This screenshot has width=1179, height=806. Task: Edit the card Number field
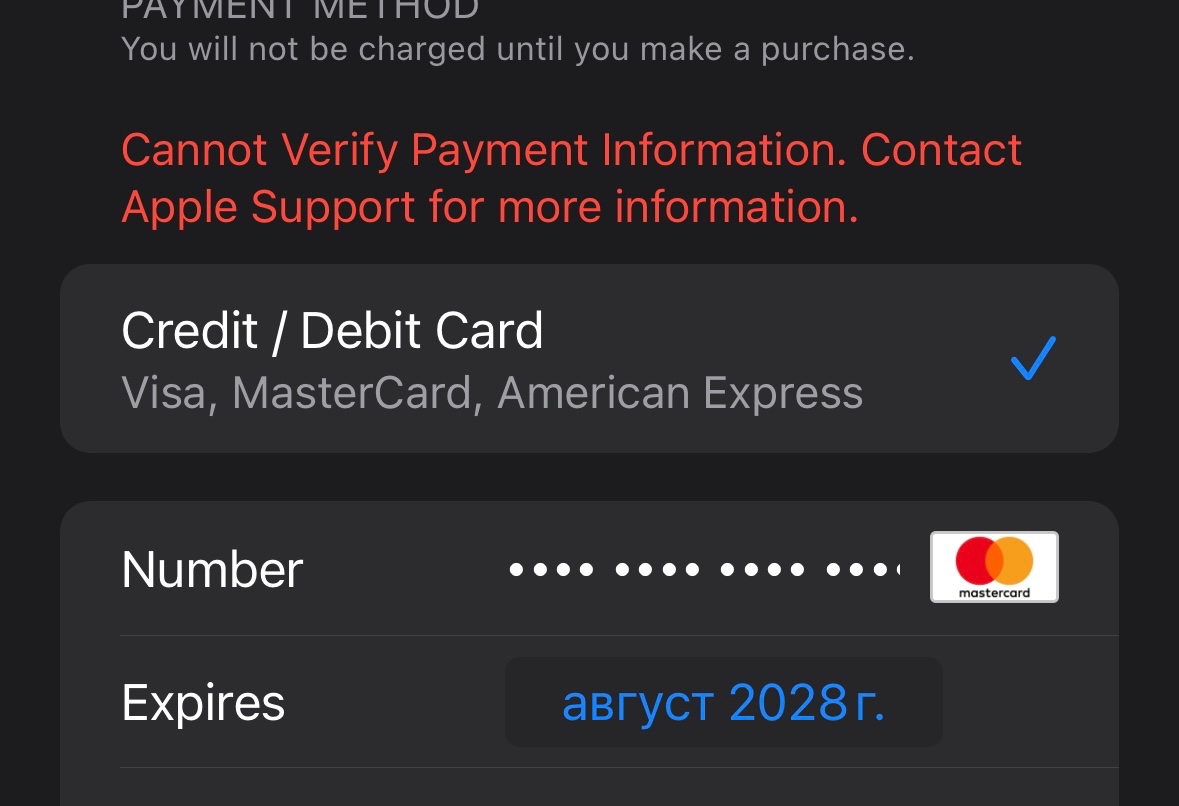(x=704, y=569)
